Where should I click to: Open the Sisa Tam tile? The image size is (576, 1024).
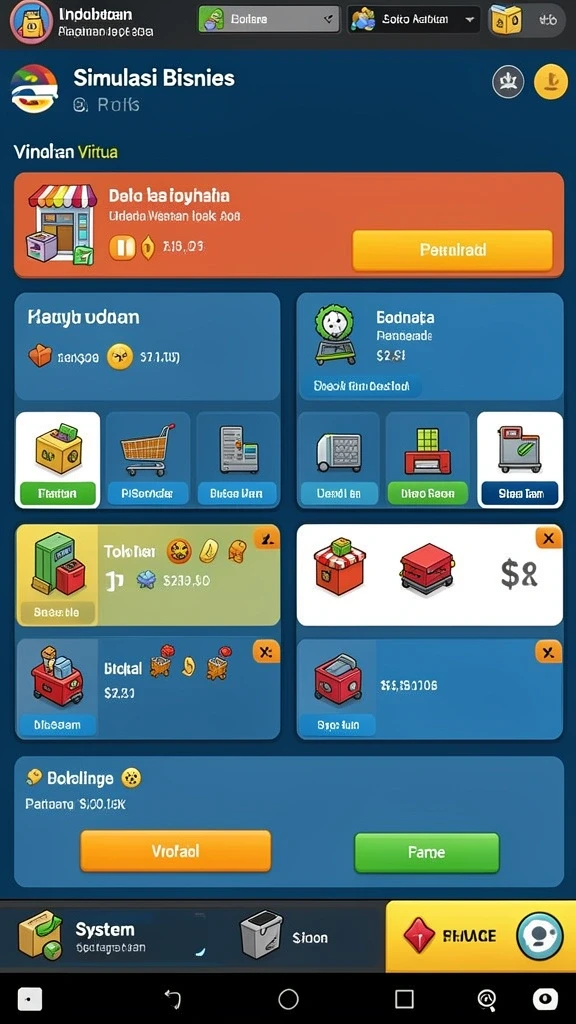click(x=520, y=460)
